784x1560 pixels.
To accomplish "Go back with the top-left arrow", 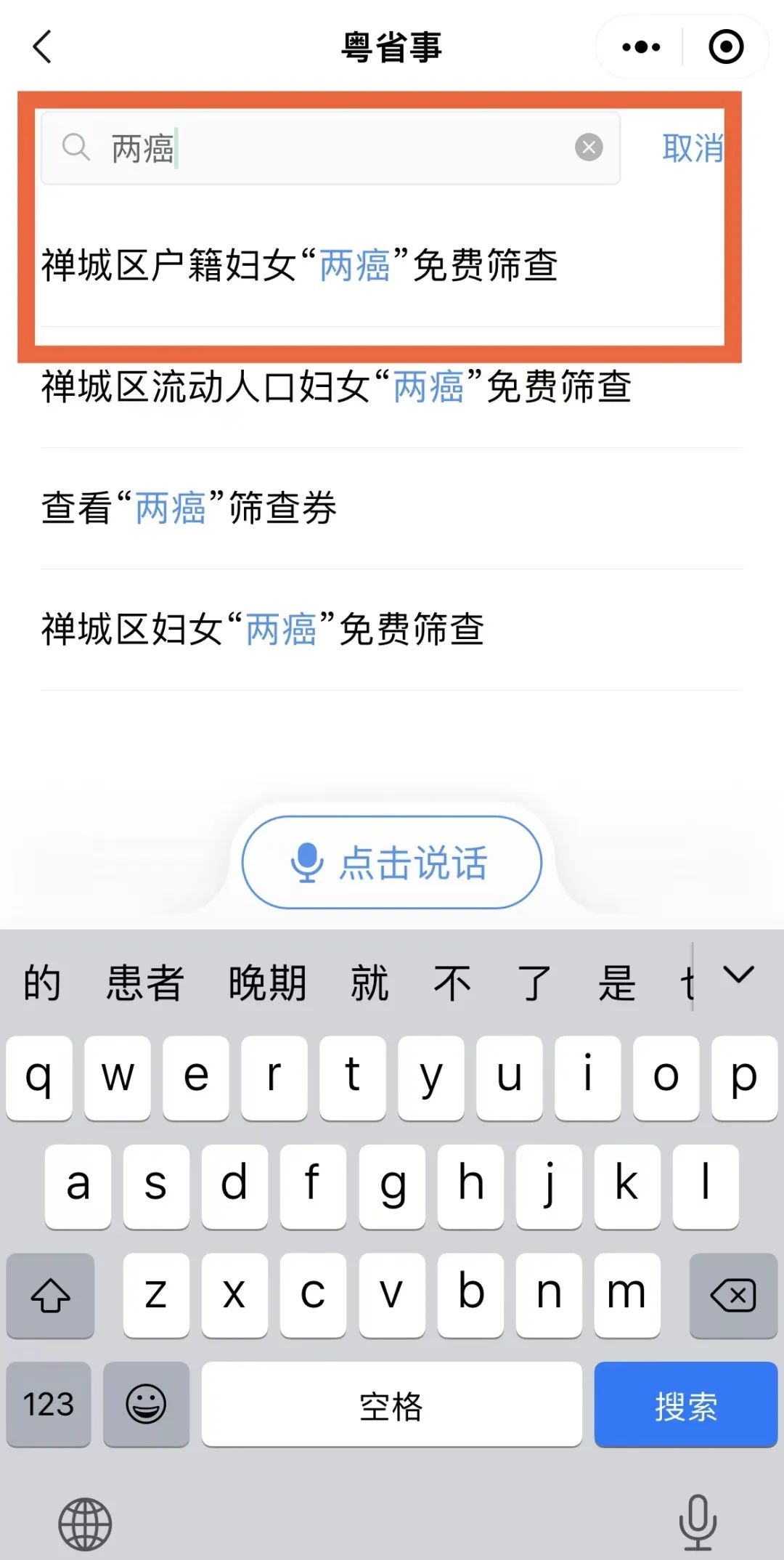I will (43, 47).
